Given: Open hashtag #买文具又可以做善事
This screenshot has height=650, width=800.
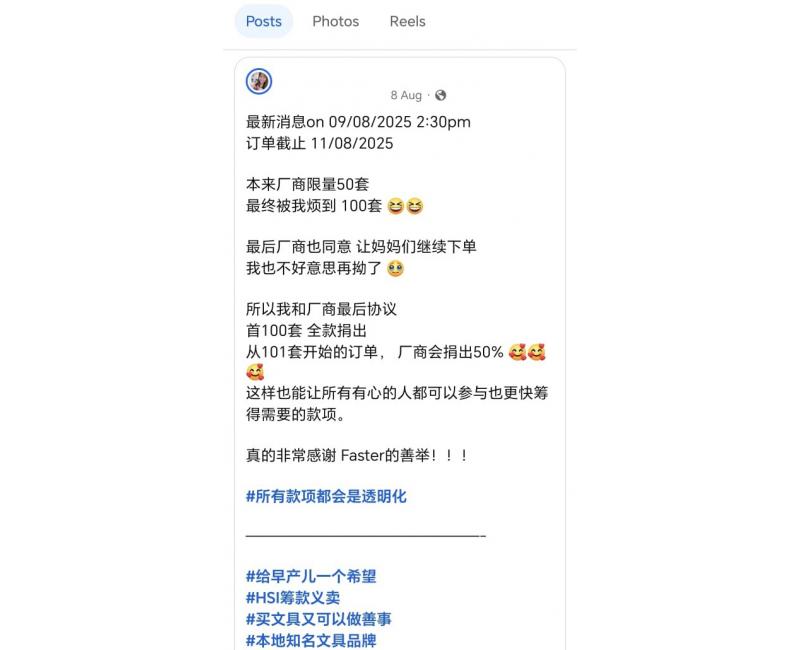Looking at the screenshot, I should 318,619.
